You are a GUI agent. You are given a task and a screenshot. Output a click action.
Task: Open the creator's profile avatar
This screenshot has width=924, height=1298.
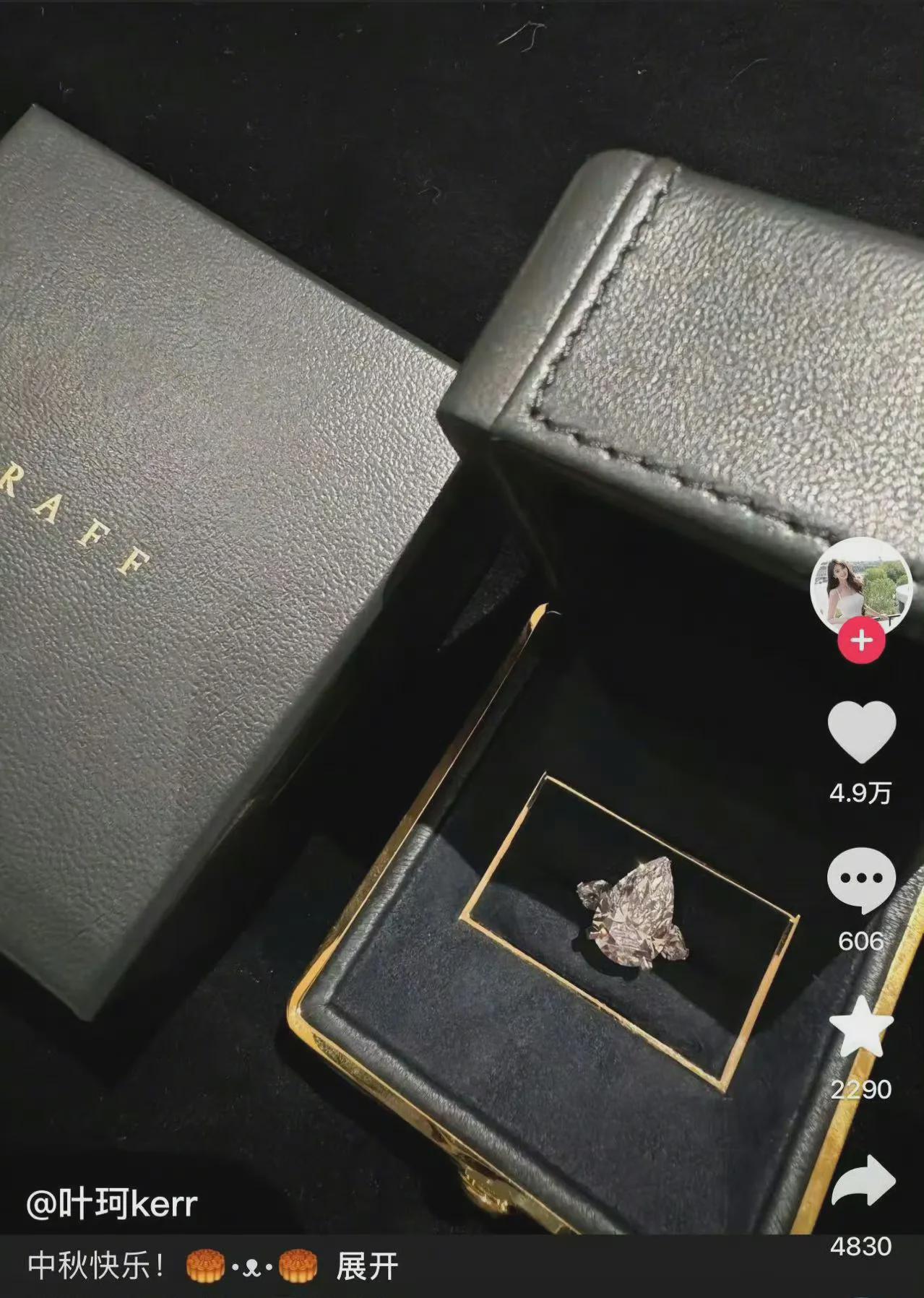pyautogui.click(x=860, y=585)
